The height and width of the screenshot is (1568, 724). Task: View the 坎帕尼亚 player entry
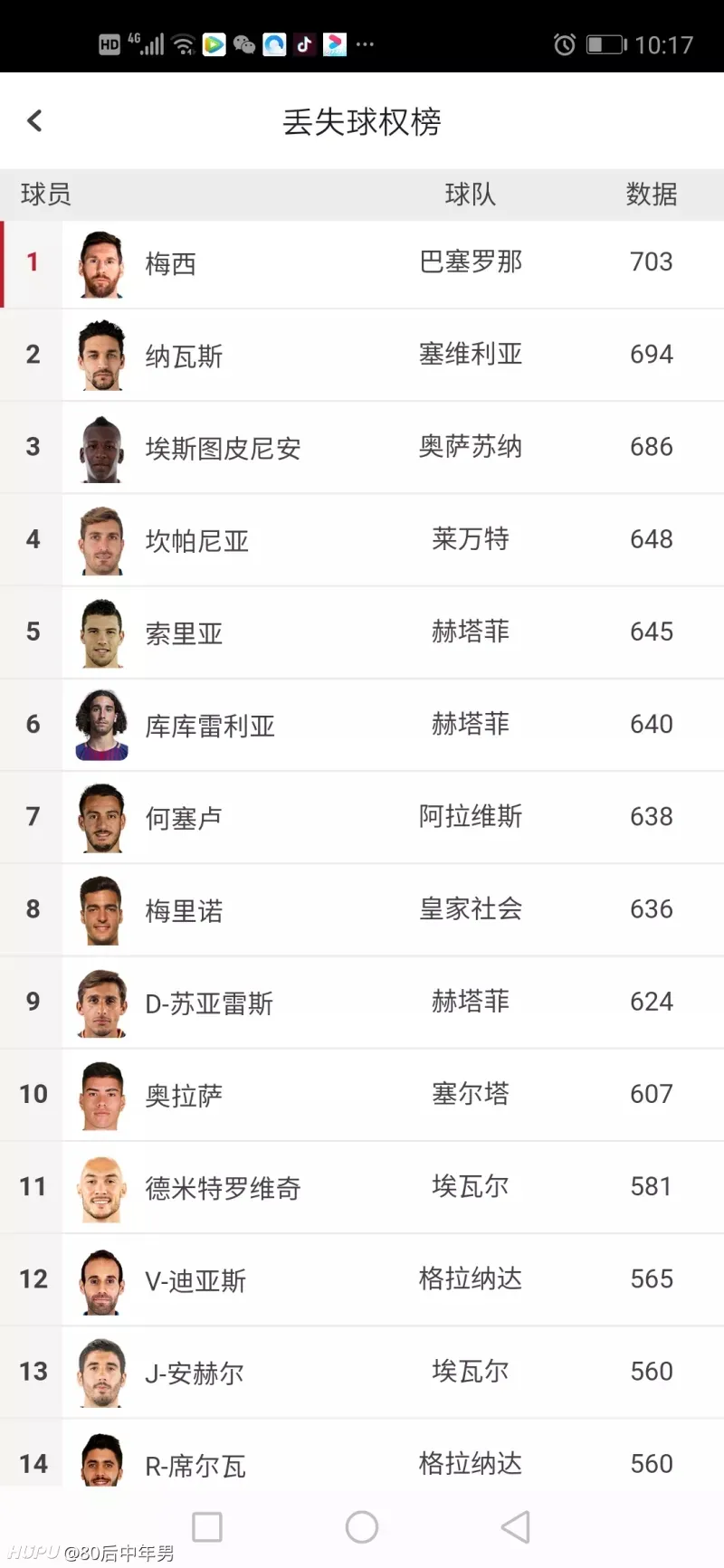pos(362,540)
